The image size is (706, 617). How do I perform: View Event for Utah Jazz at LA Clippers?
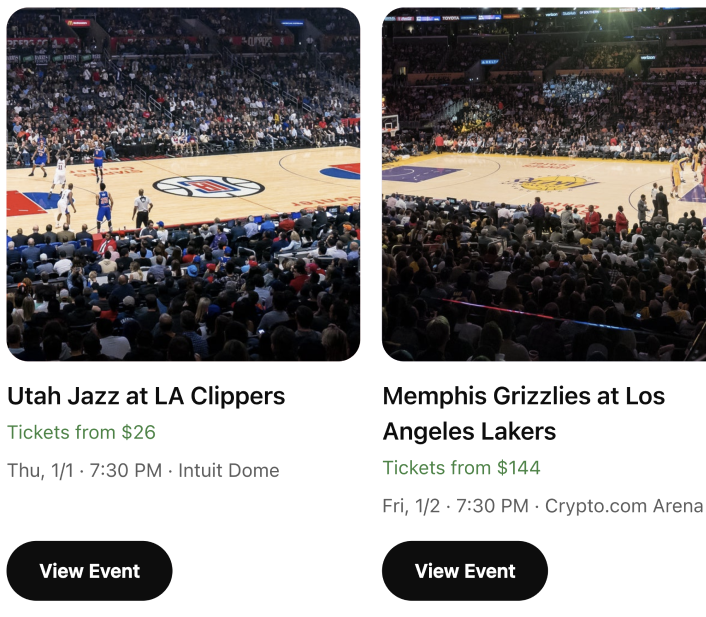point(90,571)
